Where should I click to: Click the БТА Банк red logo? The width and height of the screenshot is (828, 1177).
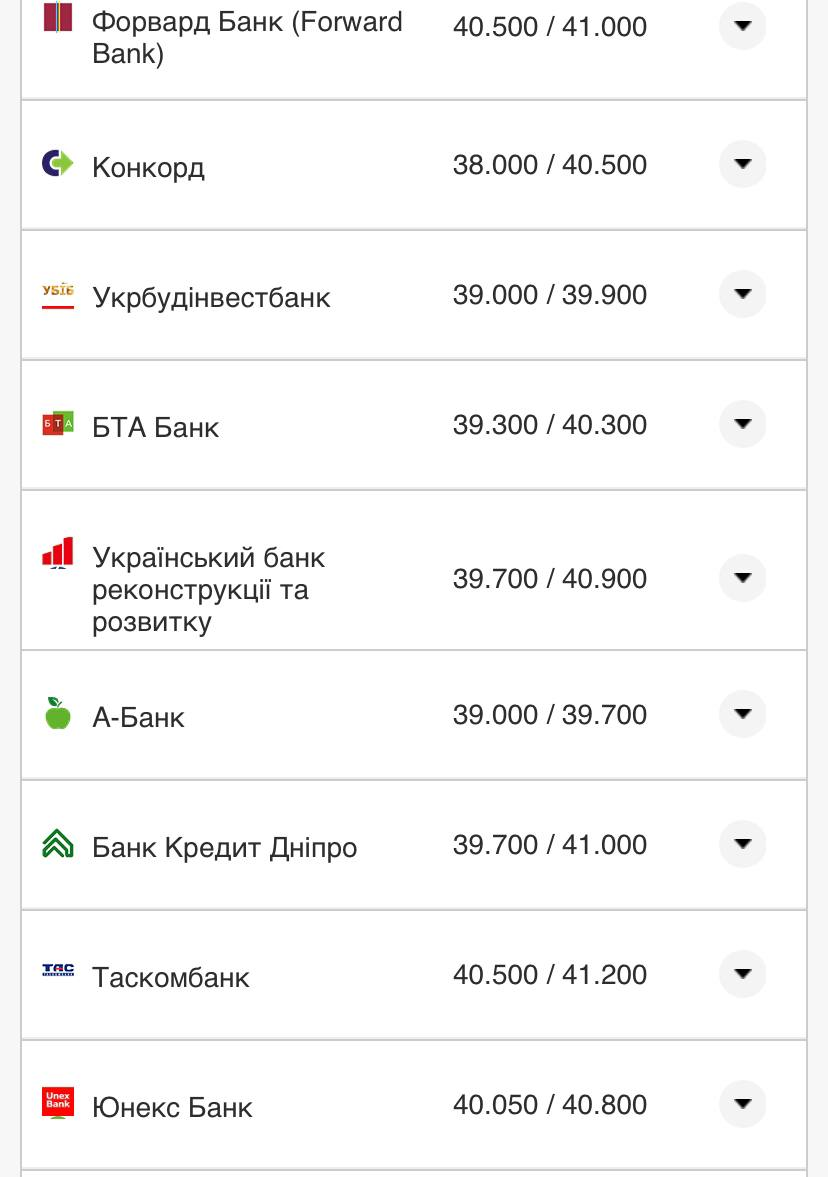(57, 424)
